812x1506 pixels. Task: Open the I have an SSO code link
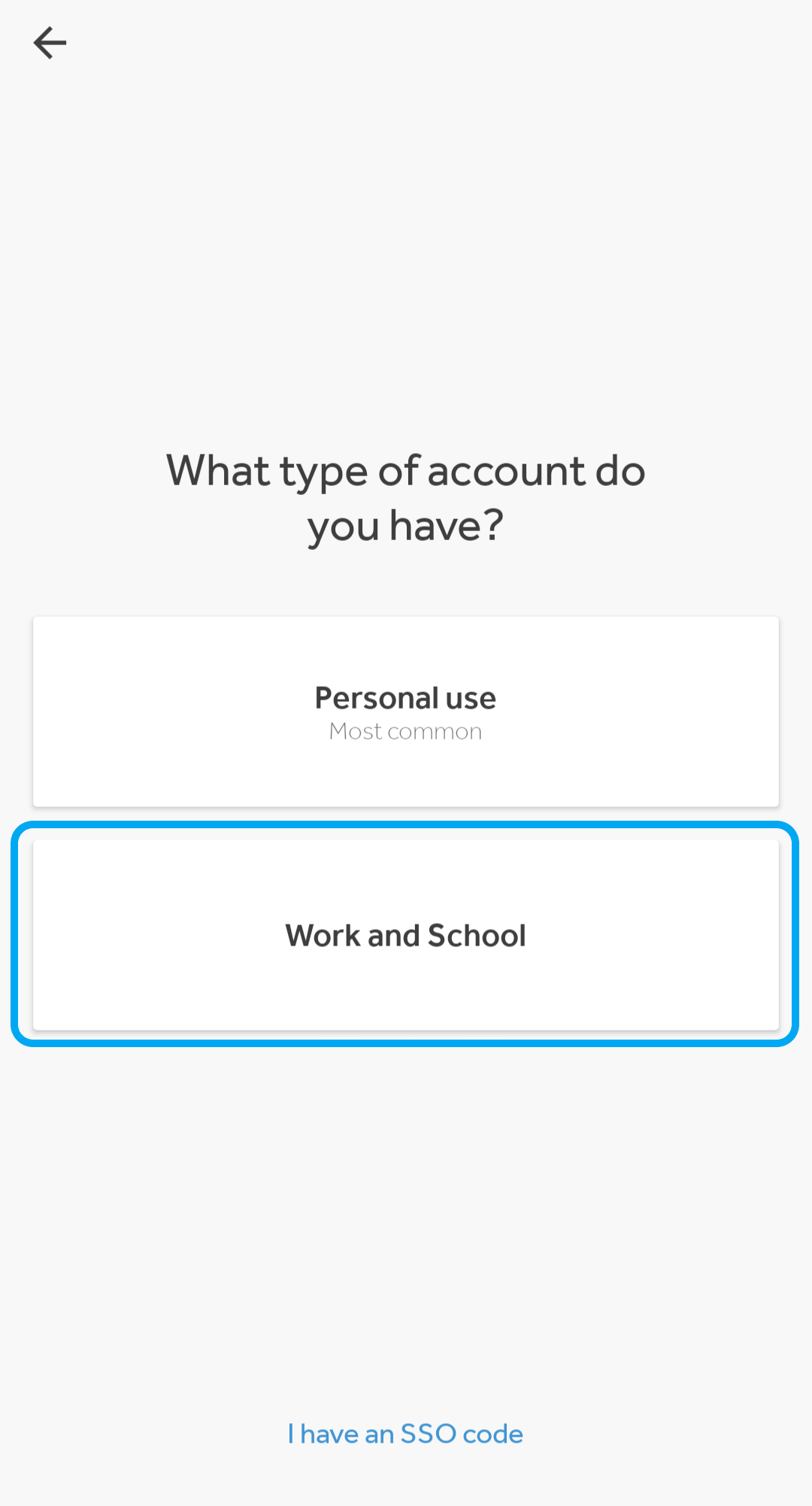tap(405, 1434)
